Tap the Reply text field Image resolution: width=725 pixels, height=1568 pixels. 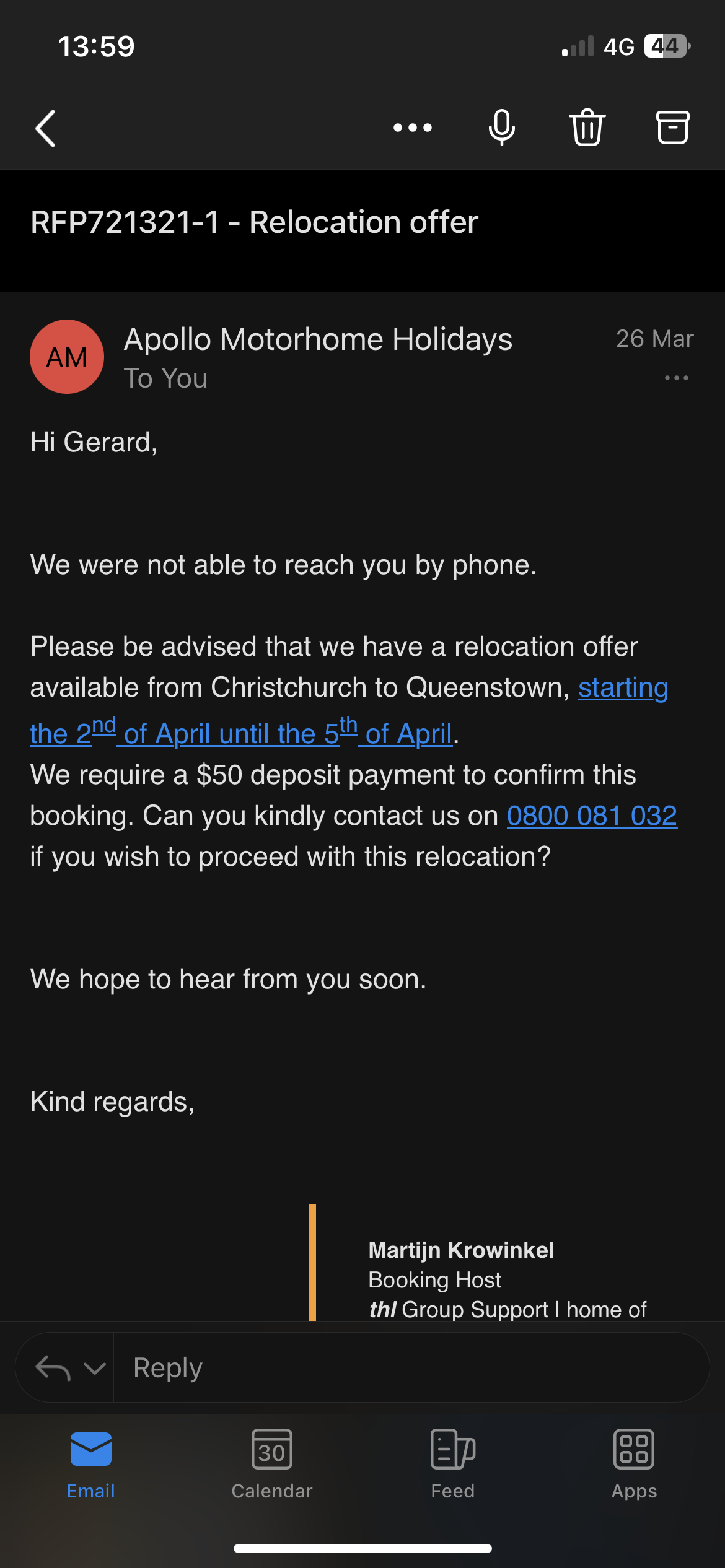click(x=411, y=1367)
